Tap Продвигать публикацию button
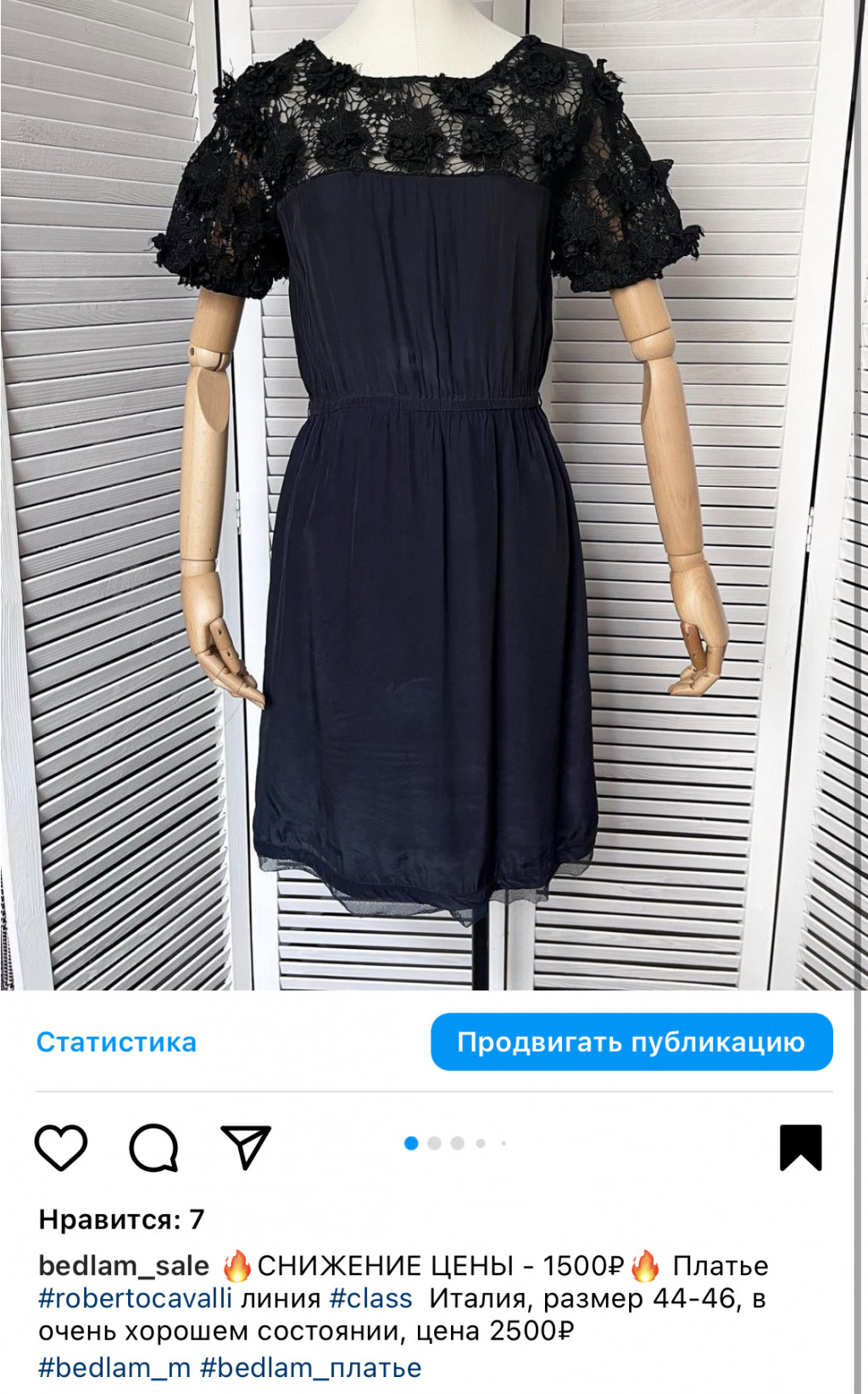 632,1042
